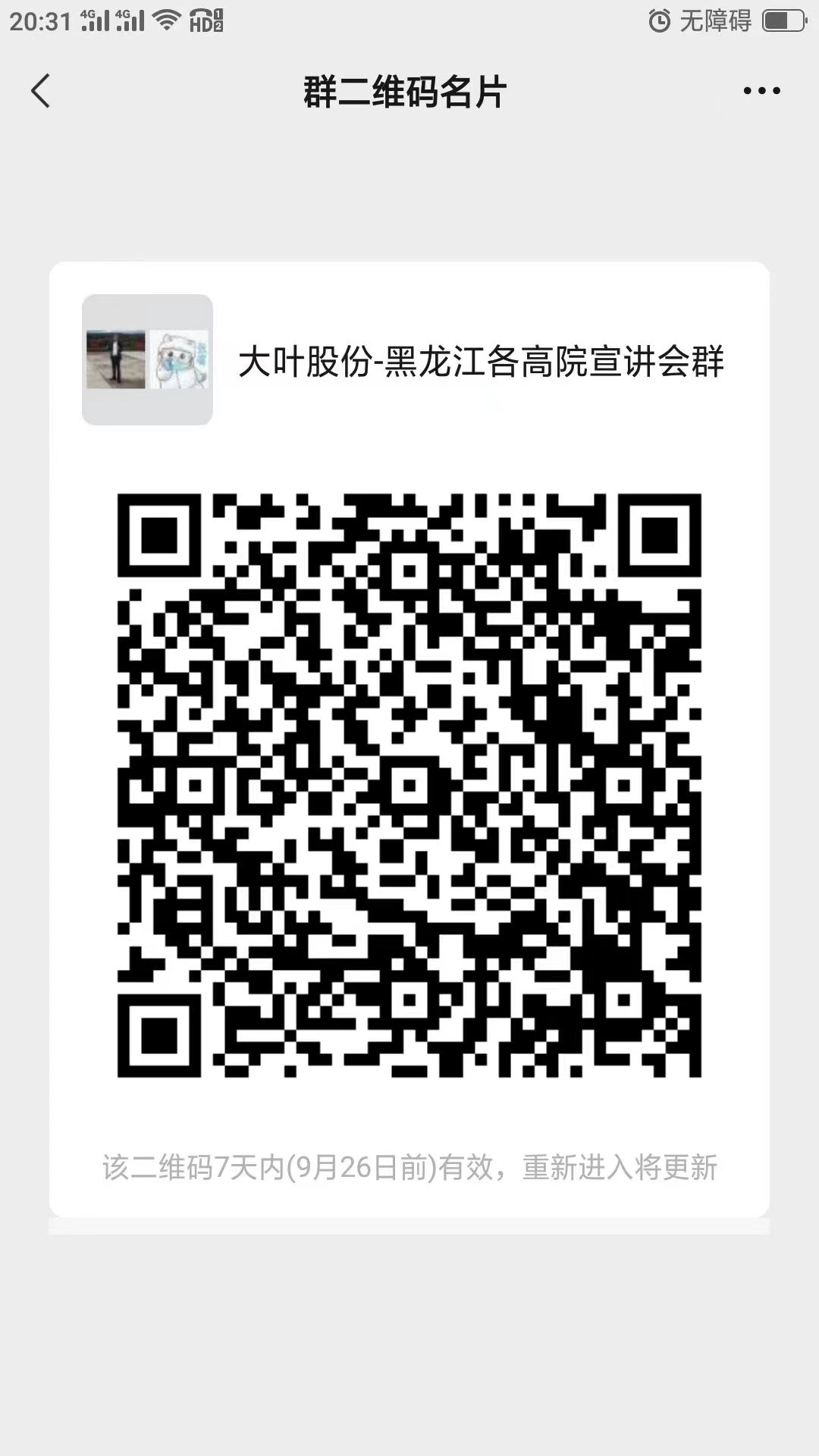Open the more options menu via three dots
The image size is (819, 1456).
click(x=761, y=90)
